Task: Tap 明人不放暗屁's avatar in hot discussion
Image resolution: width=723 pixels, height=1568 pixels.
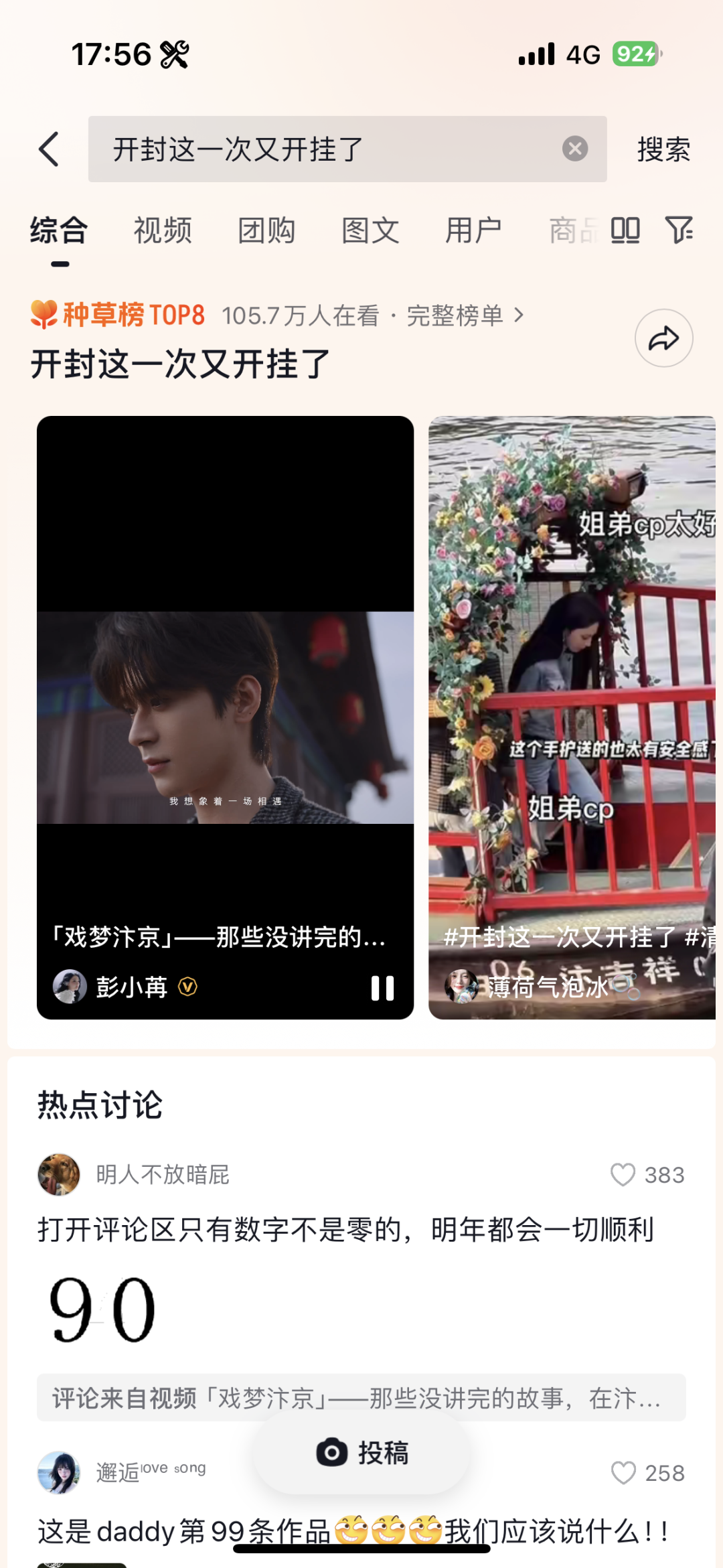Action: coord(59,1174)
